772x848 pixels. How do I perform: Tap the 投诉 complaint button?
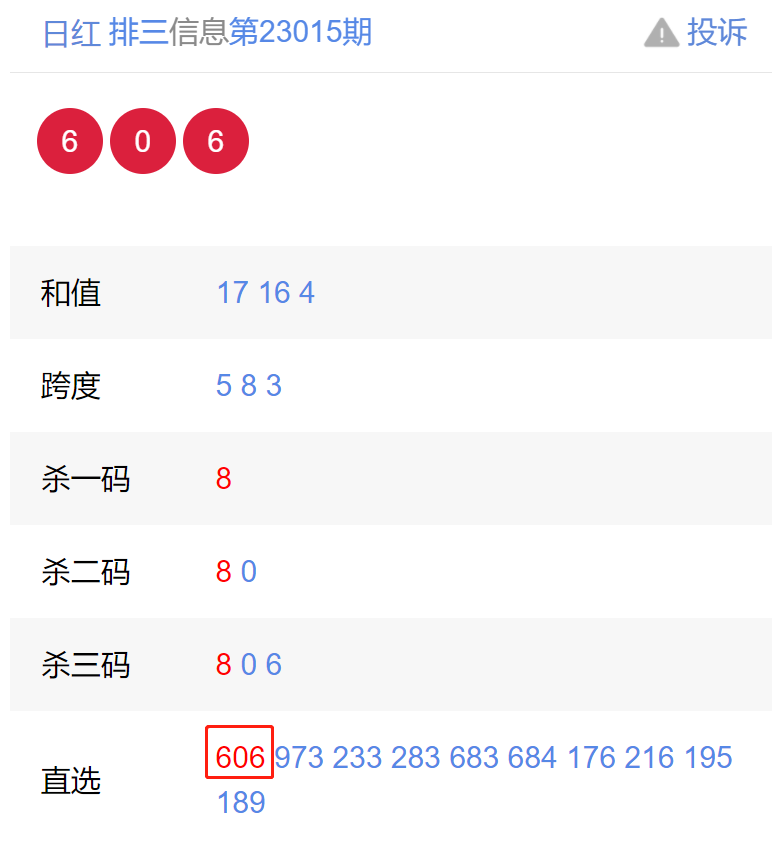coord(697,33)
